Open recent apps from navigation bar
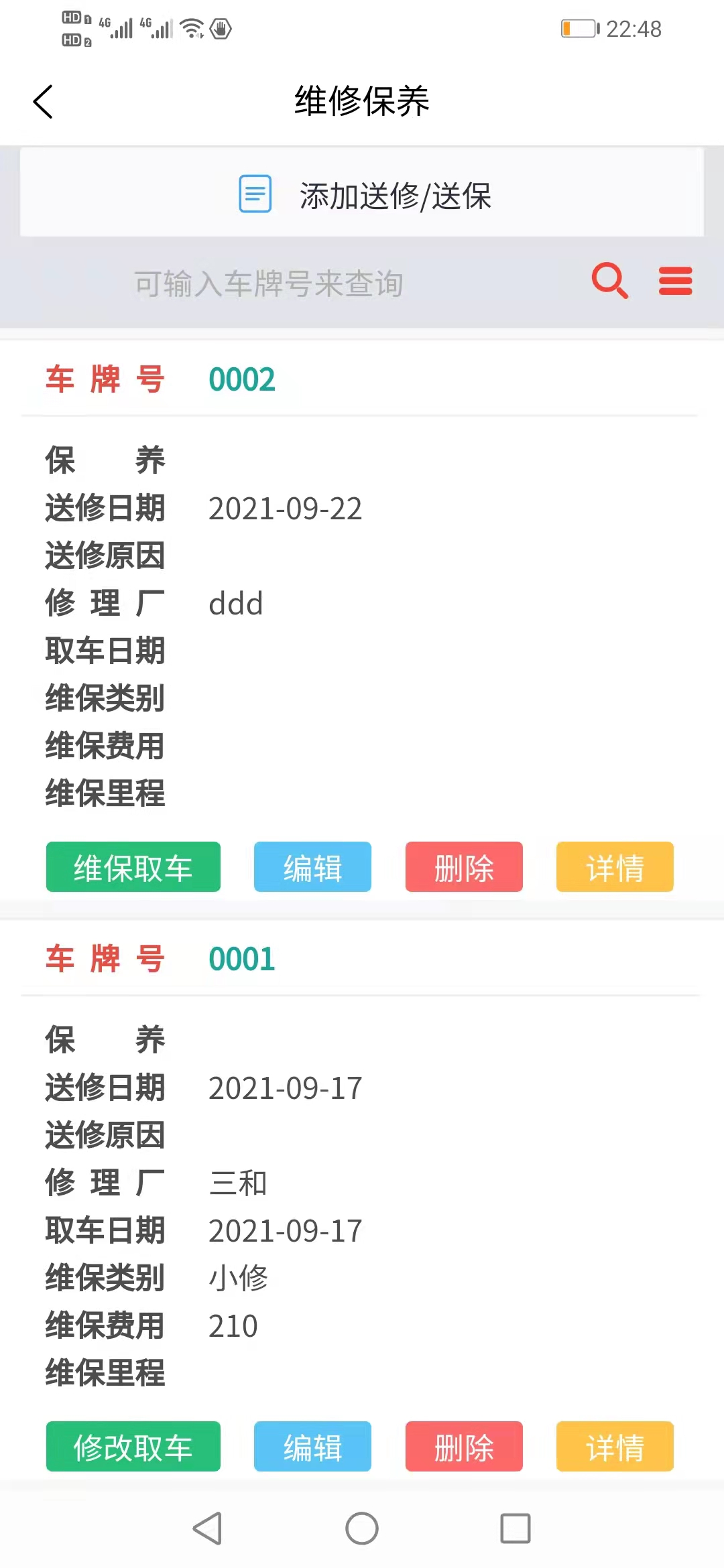This screenshot has height=1568, width=724. [516, 1528]
